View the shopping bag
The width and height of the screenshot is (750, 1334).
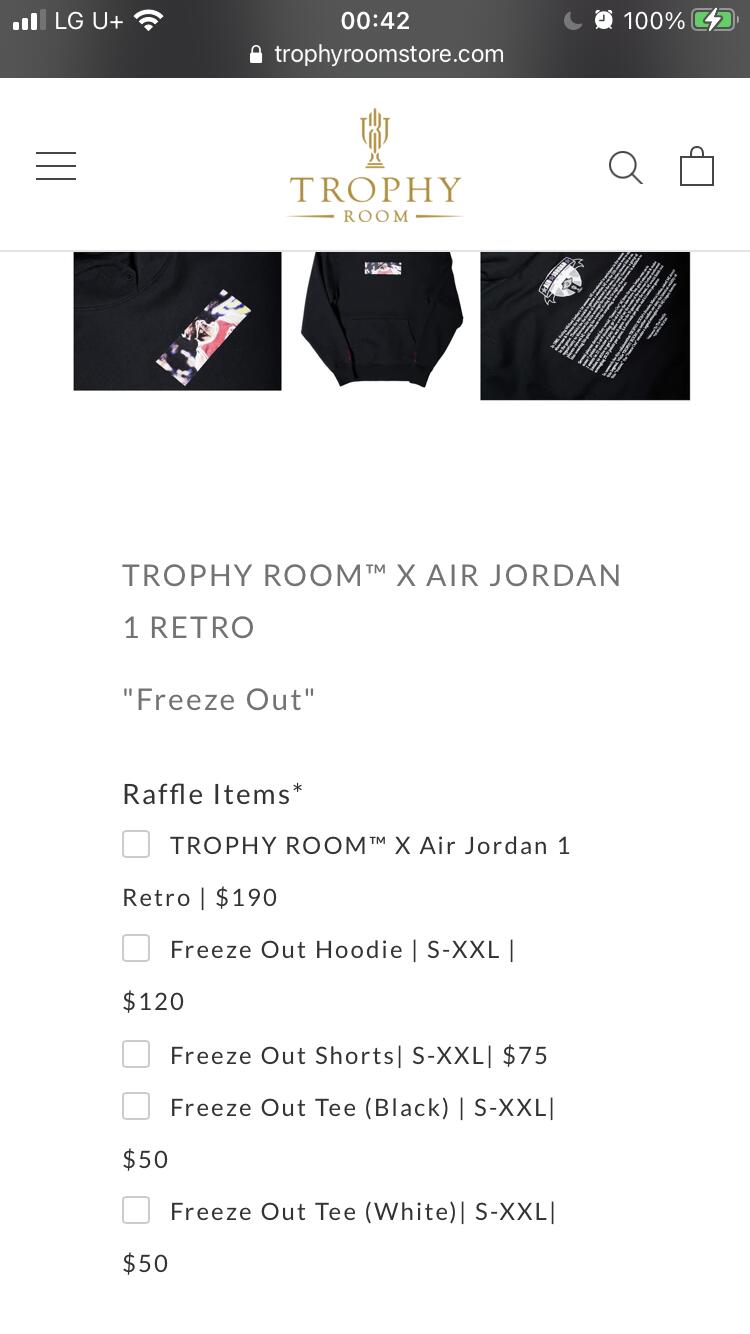pyautogui.click(x=697, y=167)
